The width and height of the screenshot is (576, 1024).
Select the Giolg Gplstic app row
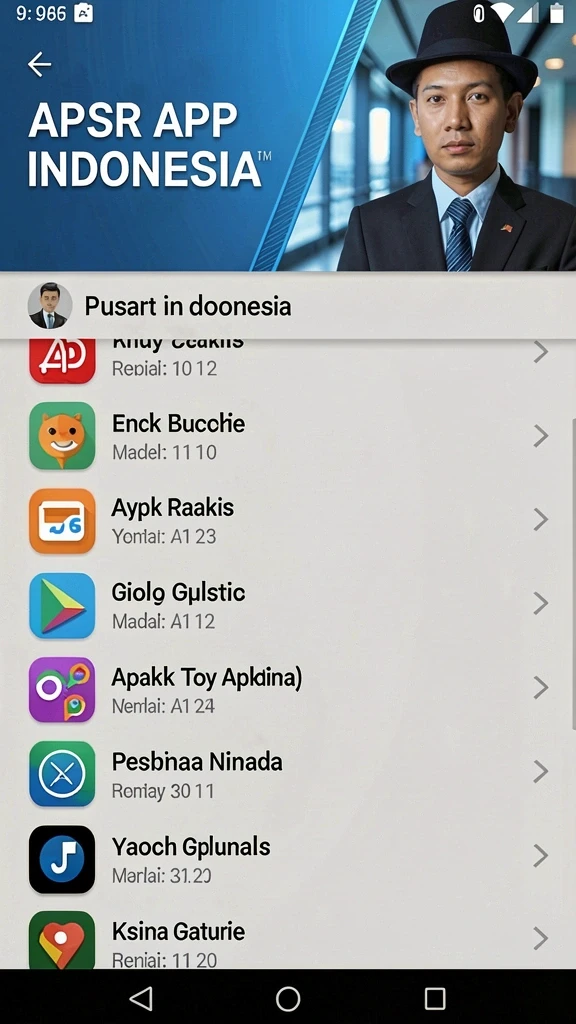tap(288, 605)
